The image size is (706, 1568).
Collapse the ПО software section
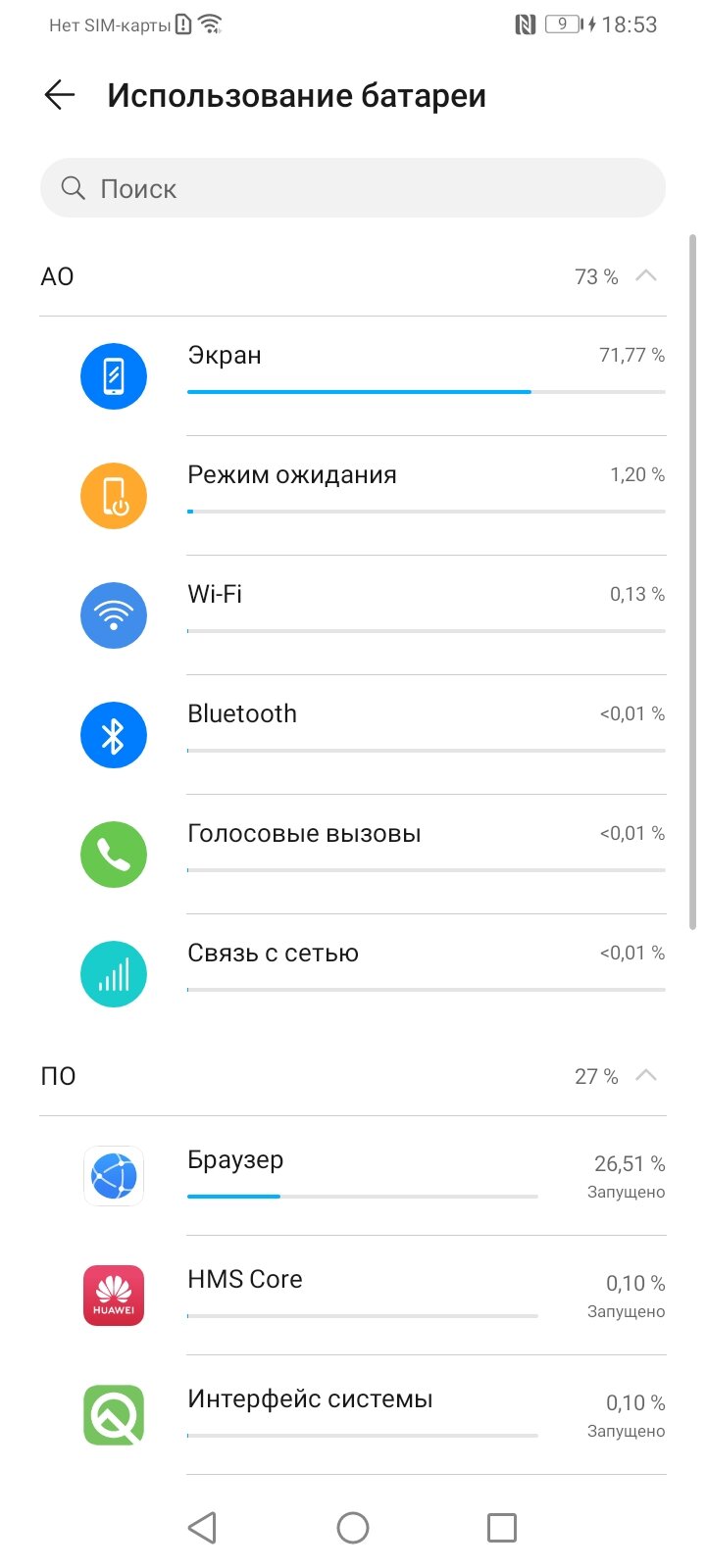pyautogui.click(x=646, y=1075)
